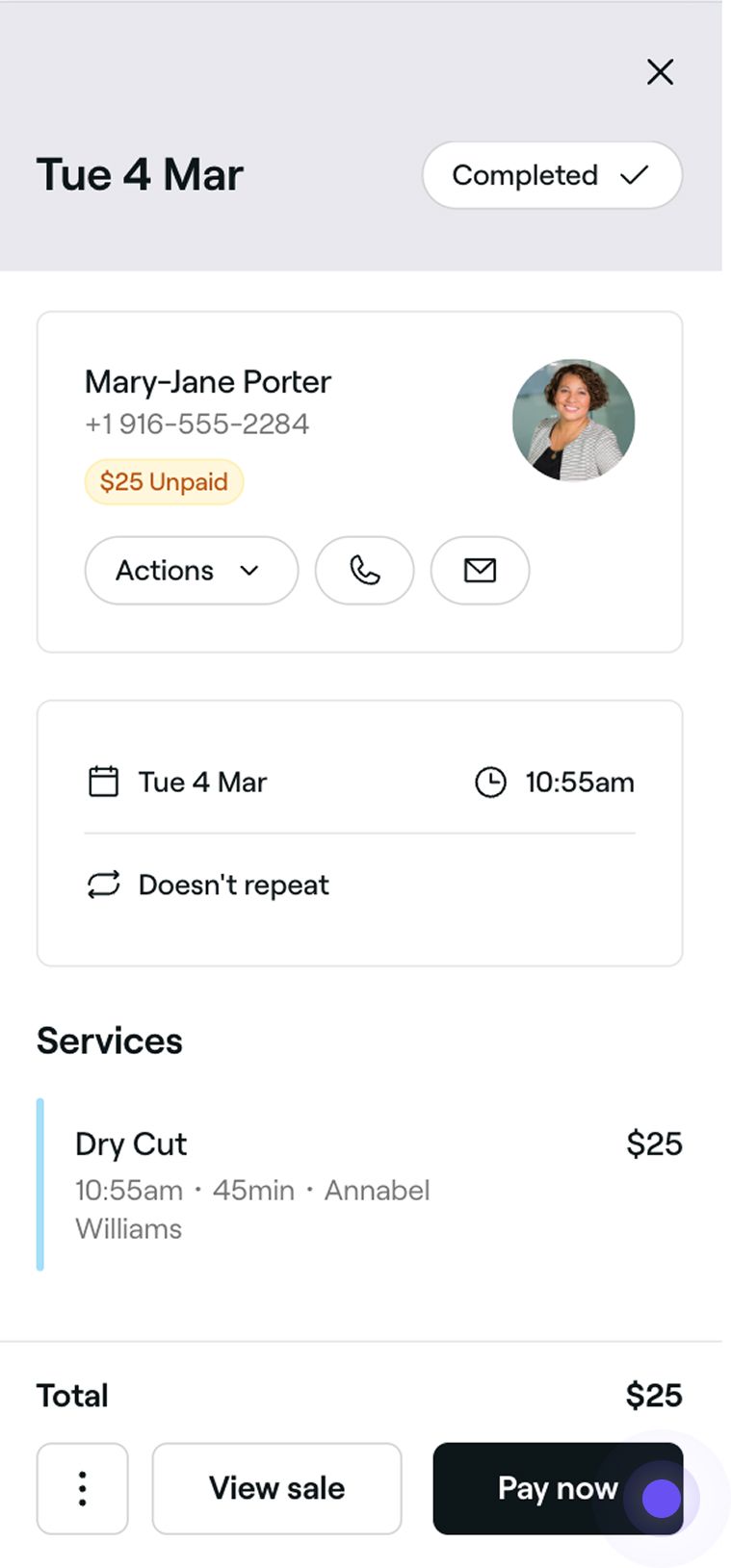
Task: Open the three-dot options menu near Total
Action: (82, 1488)
